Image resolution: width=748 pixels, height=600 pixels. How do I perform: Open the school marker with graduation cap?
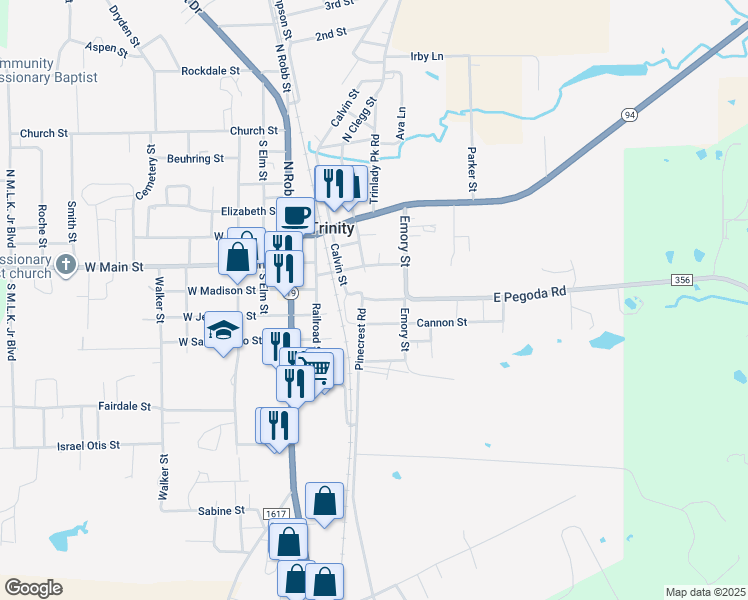[224, 330]
